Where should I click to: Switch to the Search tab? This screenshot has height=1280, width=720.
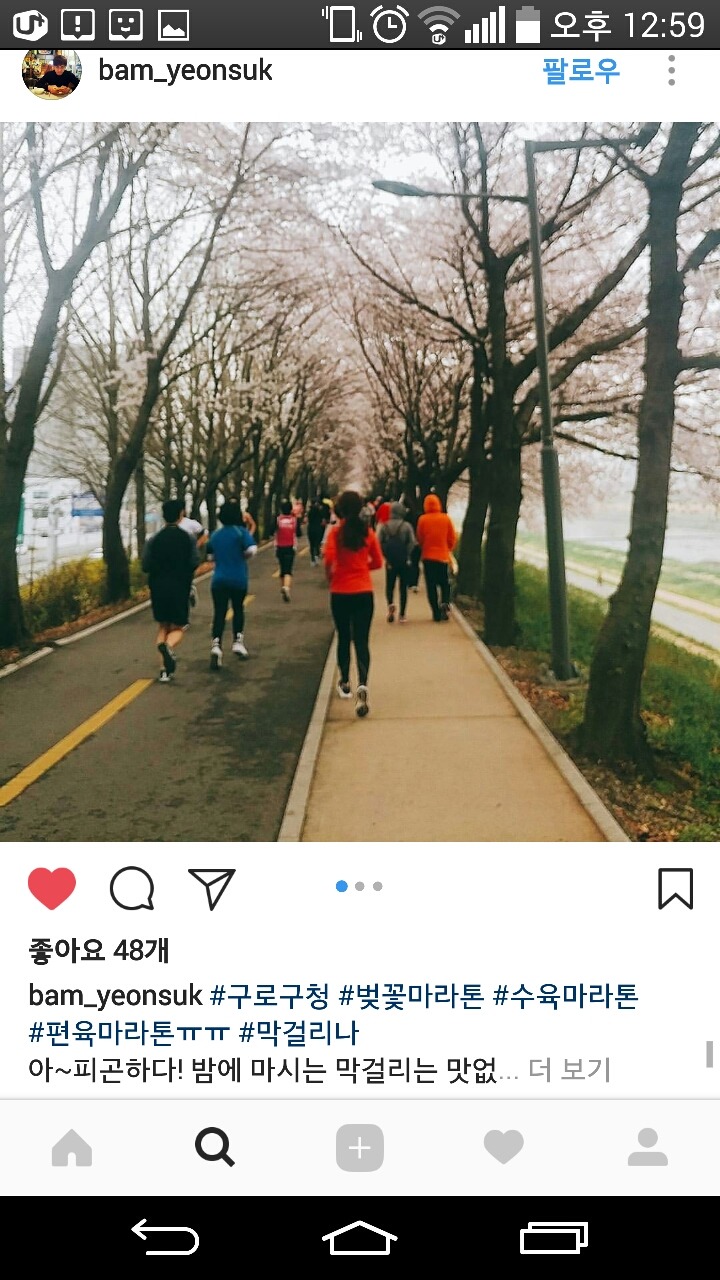[215, 1148]
